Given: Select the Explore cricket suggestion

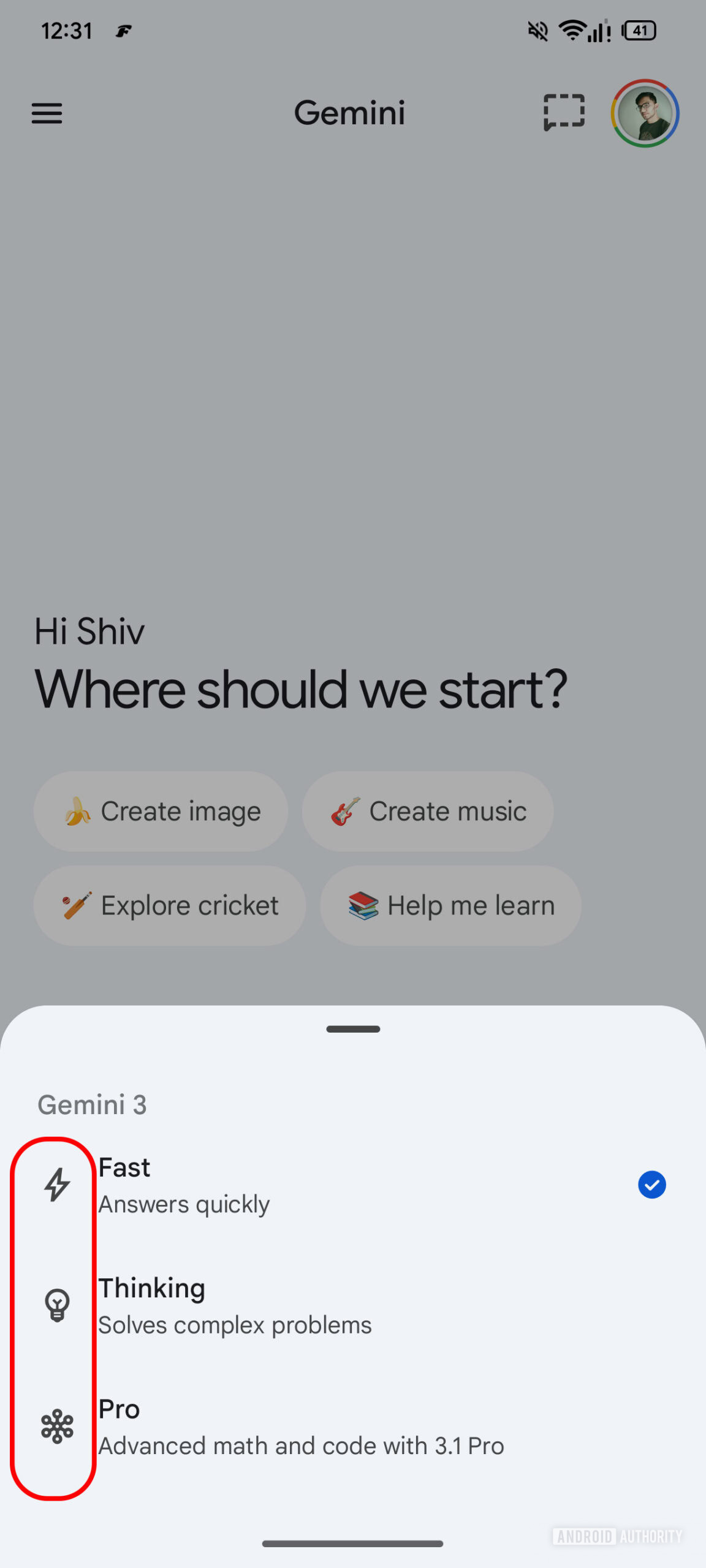Looking at the screenshot, I should click(x=170, y=905).
